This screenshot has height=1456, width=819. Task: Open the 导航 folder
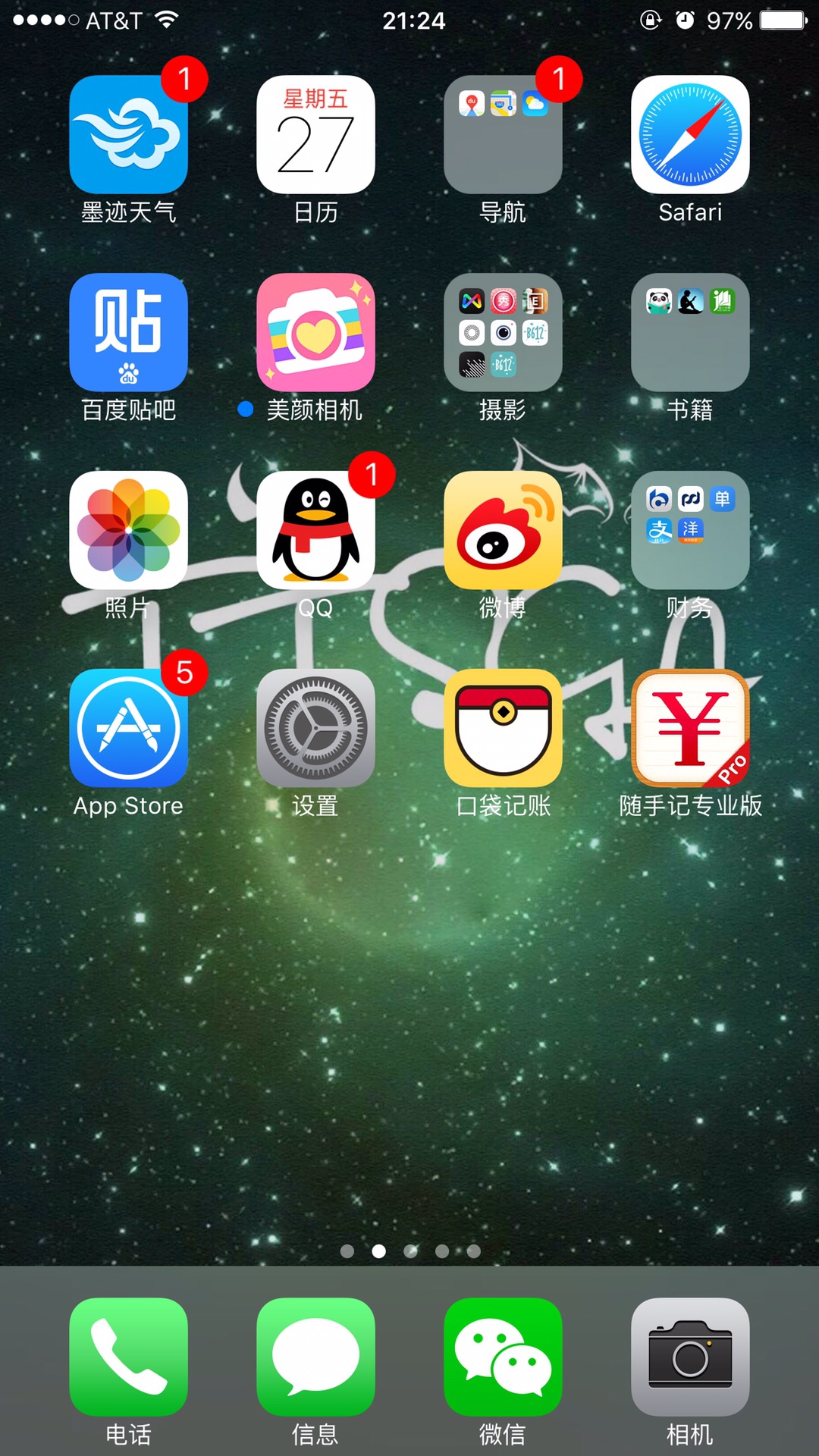point(503,134)
